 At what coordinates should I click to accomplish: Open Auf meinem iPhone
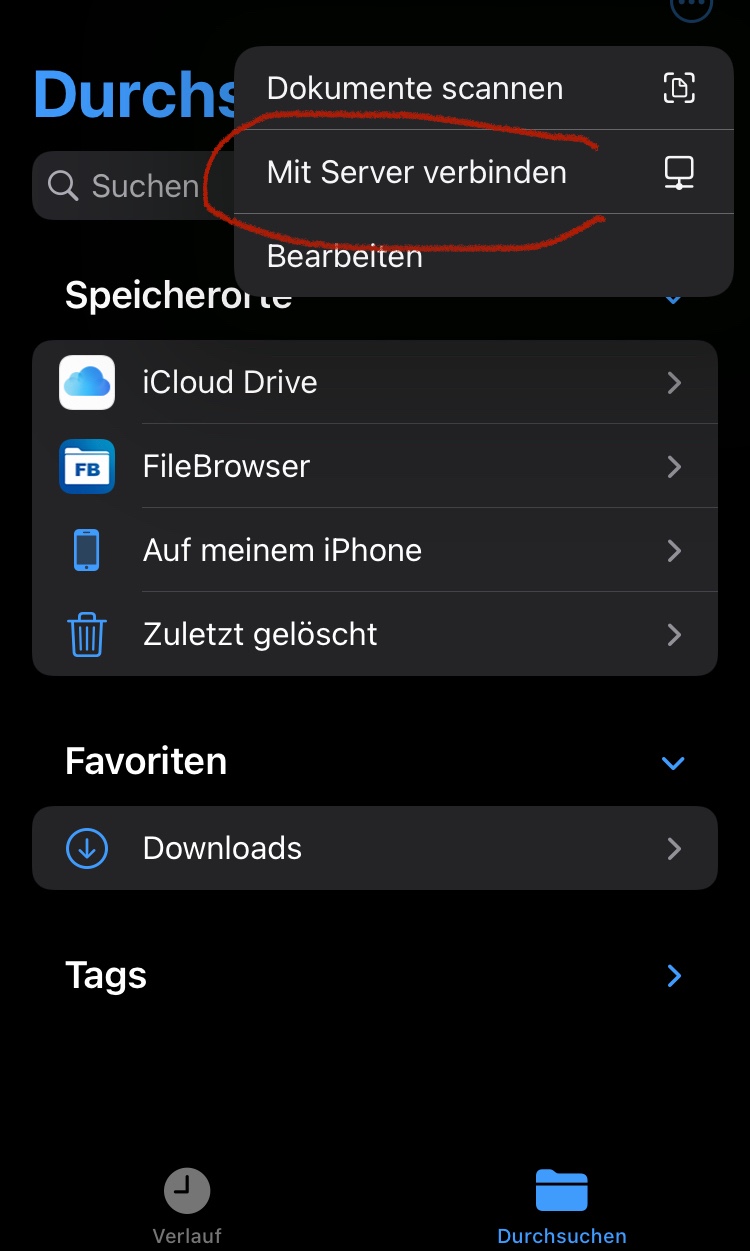[375, 550]
